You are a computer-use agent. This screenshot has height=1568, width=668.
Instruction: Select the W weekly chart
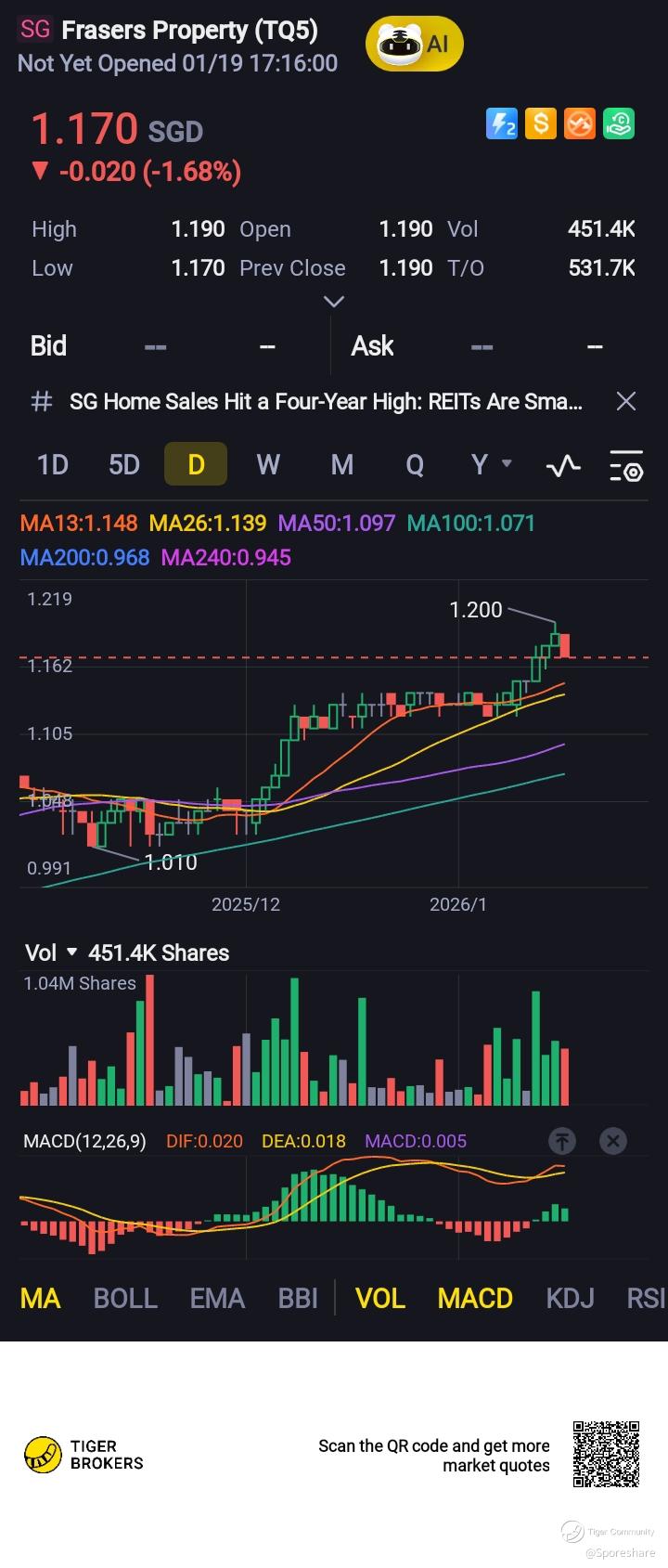(x=268, y=464)
